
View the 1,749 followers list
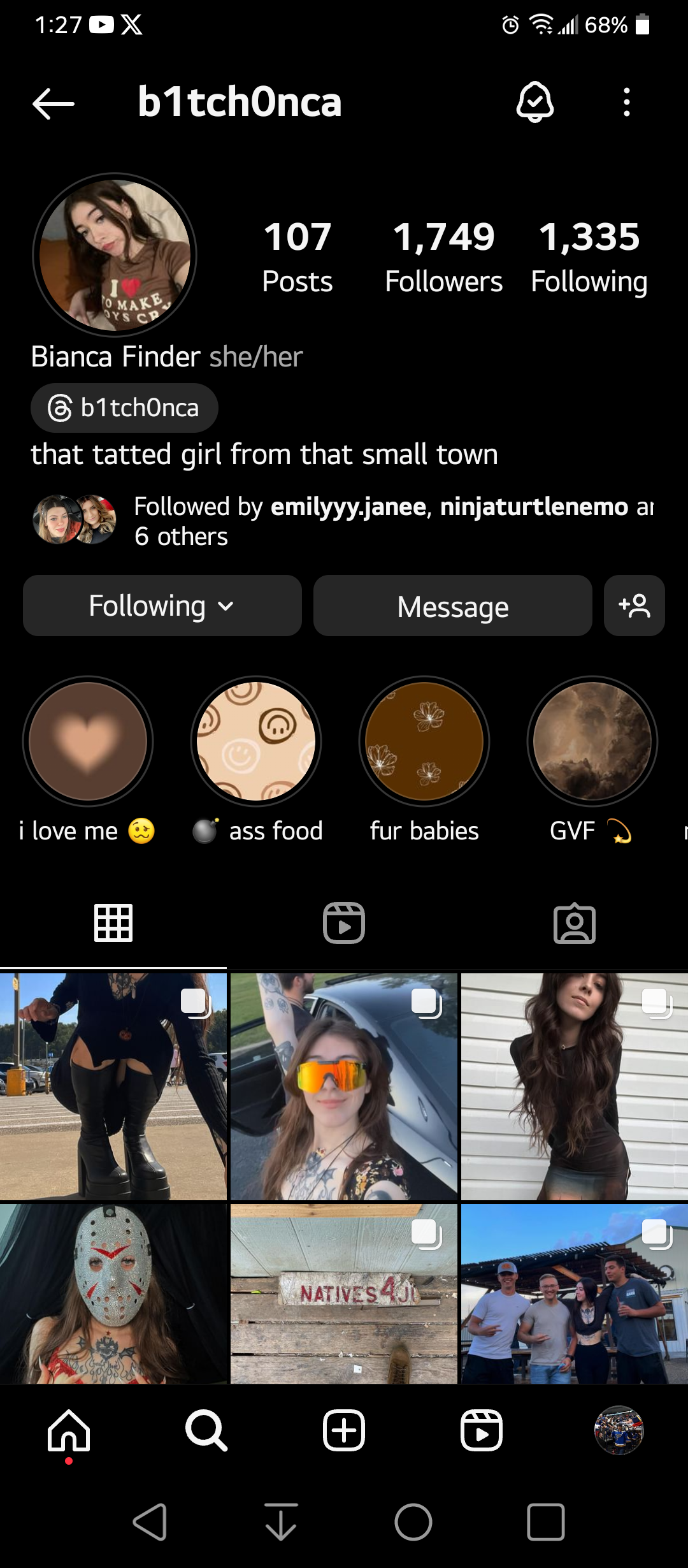443,256
